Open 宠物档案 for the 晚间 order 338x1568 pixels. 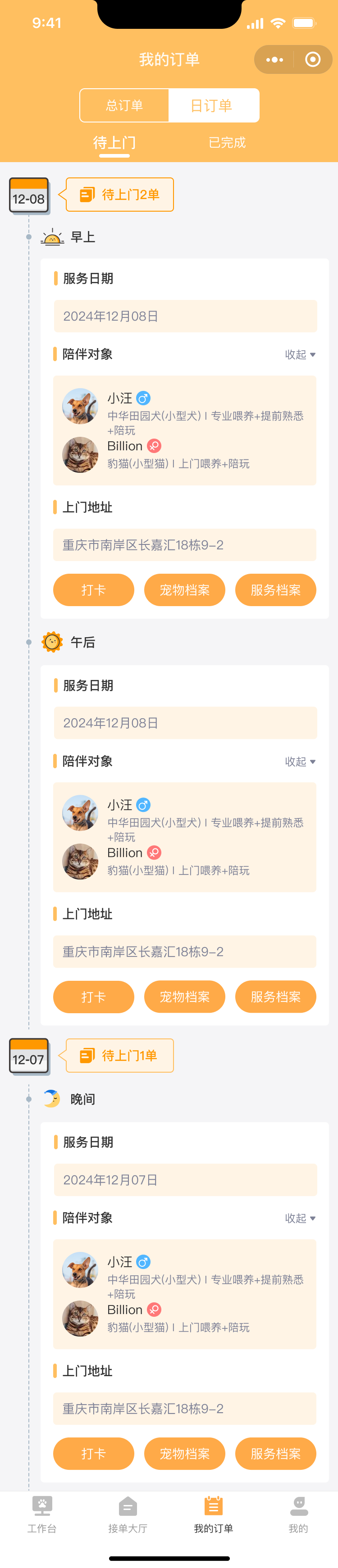tap(184, 1454)
